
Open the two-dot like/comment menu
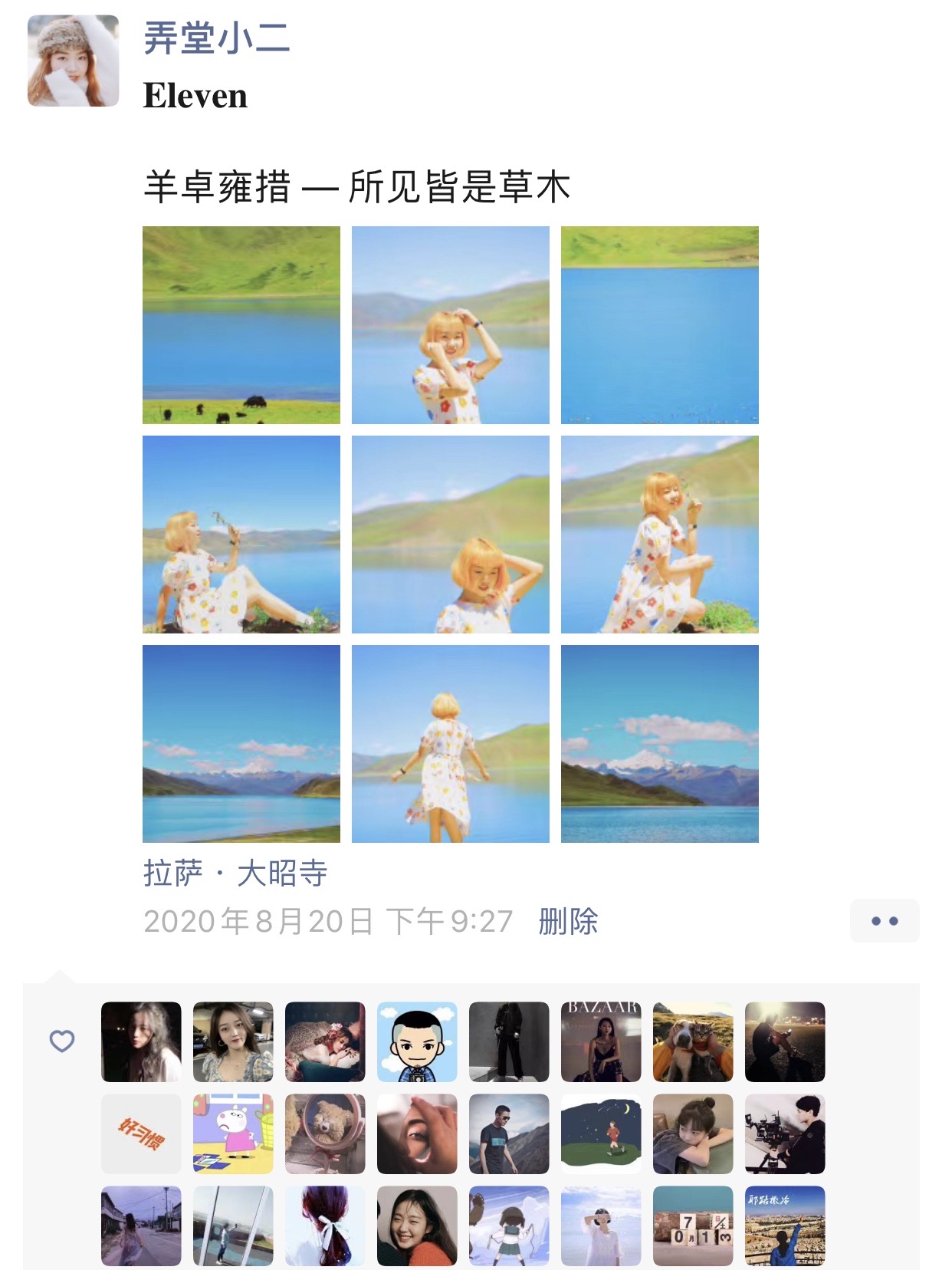[885, 921]
